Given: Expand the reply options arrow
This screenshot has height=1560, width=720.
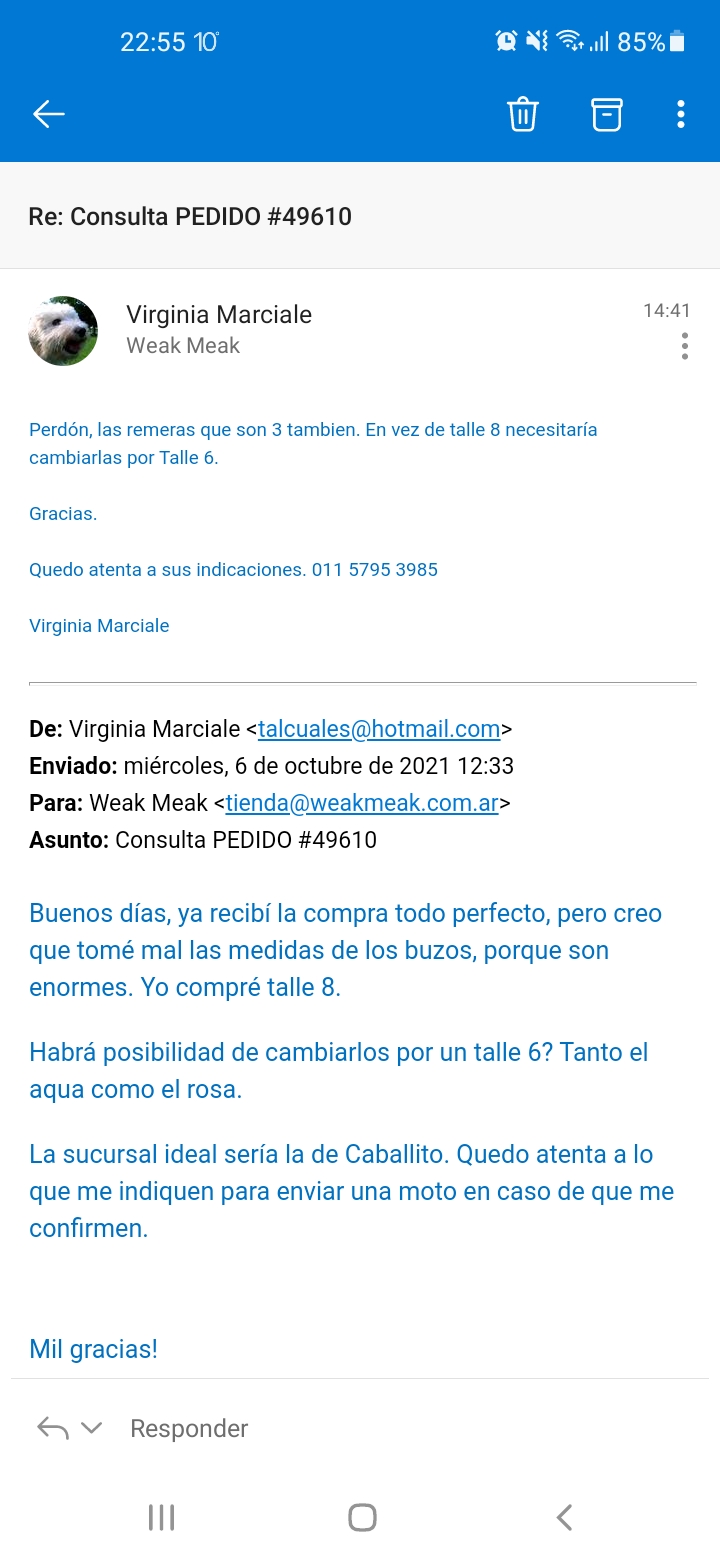Looking at the screenshot, I should click(92, 1428).
